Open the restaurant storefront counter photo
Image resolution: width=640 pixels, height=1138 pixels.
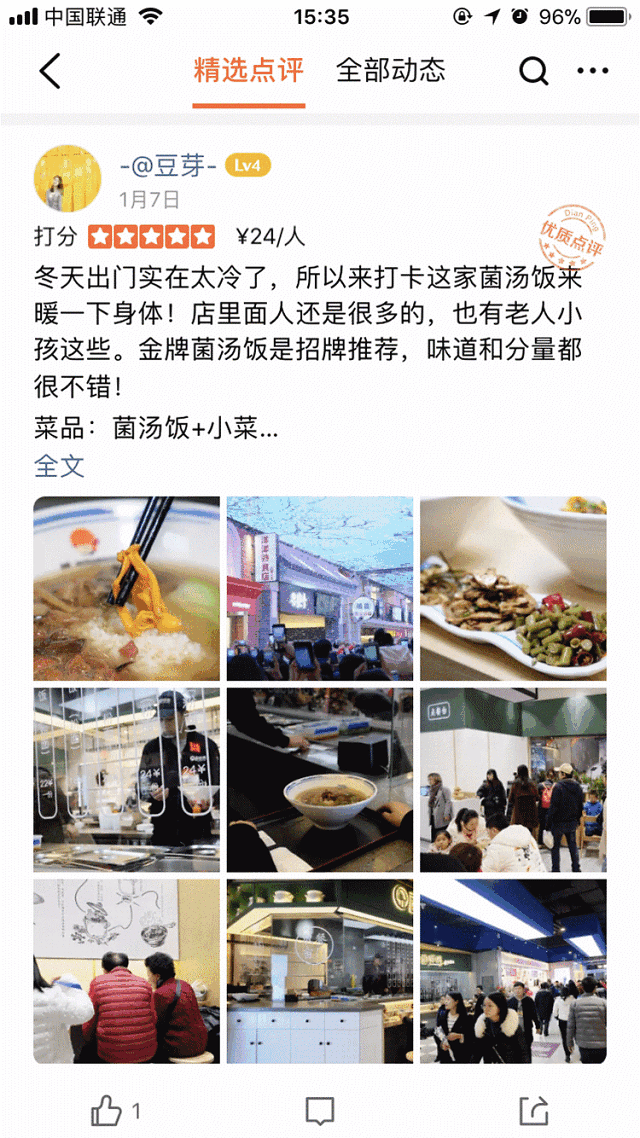coord(319,971)
